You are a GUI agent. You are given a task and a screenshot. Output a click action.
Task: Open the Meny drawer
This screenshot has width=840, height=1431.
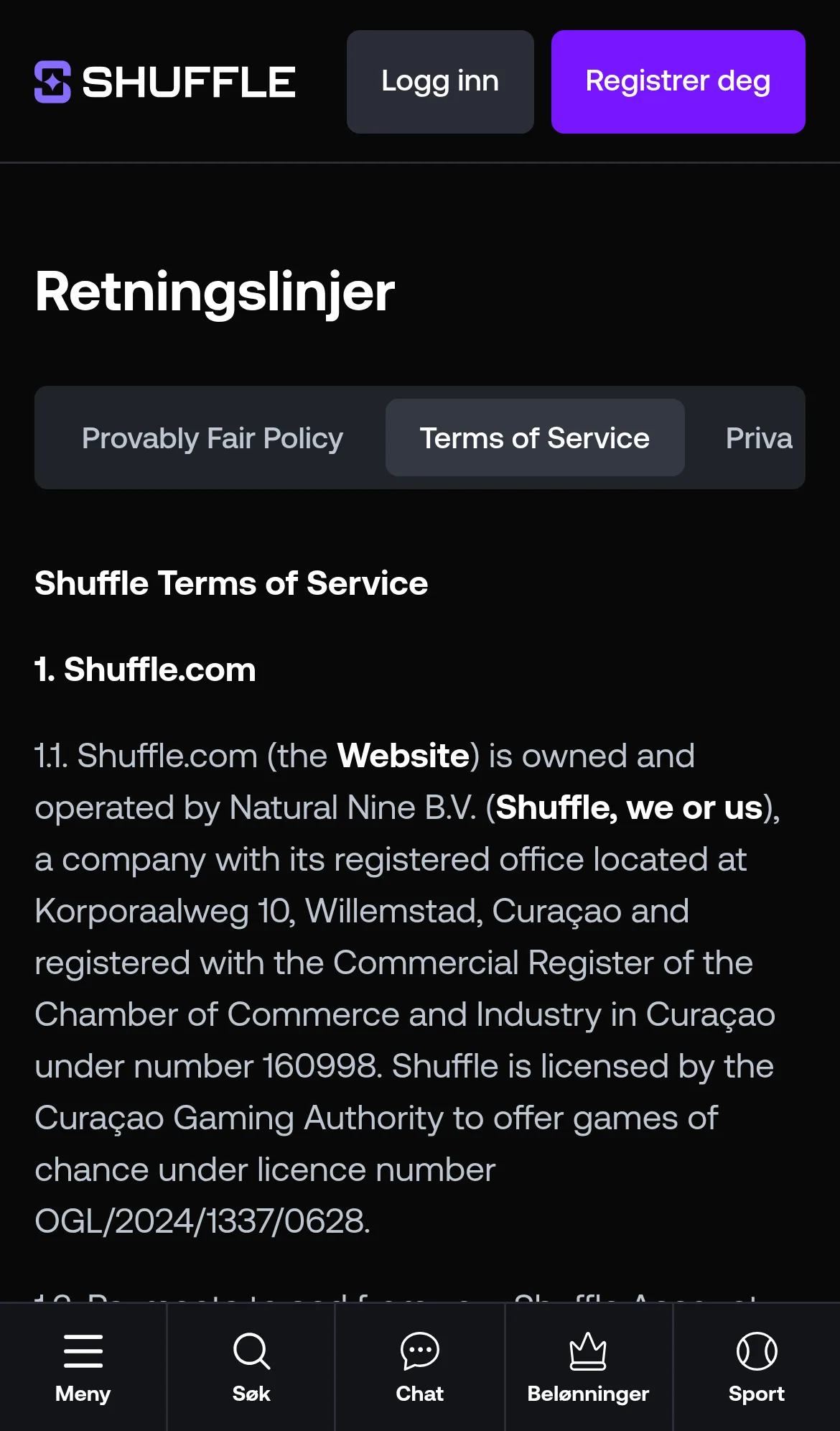click(83, 1368)
